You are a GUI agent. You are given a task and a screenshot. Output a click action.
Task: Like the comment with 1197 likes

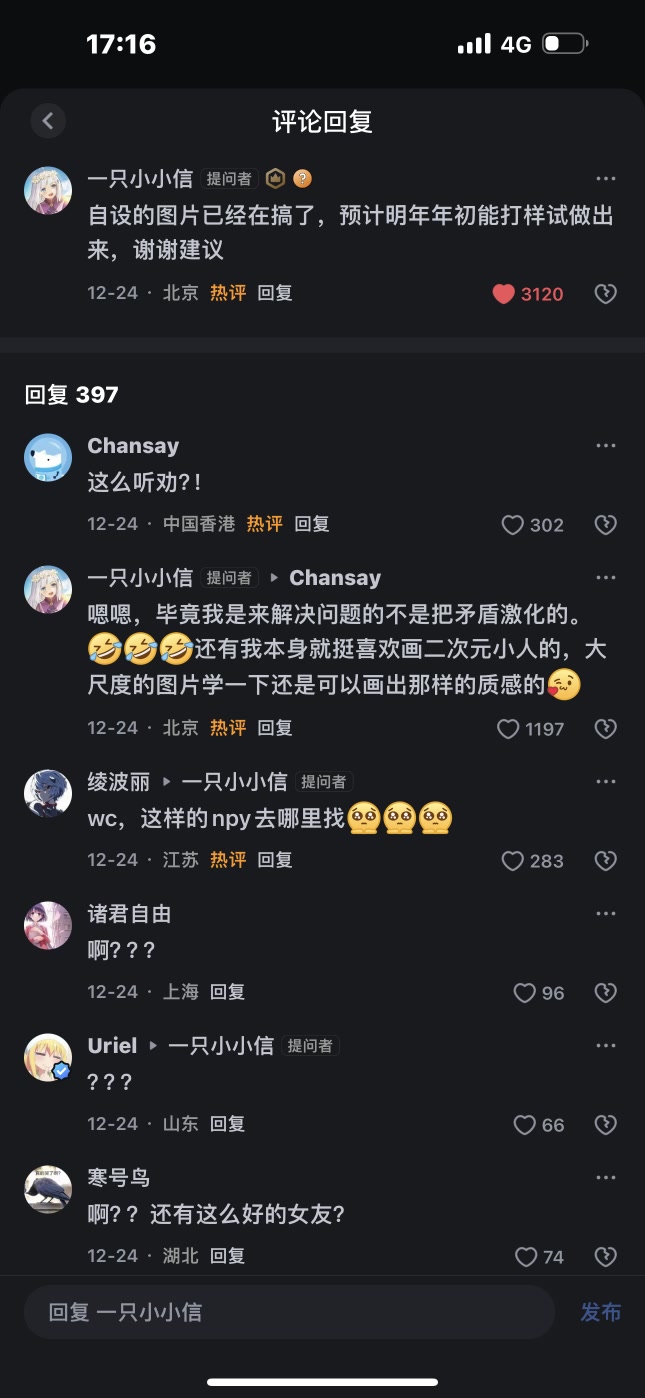[508, 729]
